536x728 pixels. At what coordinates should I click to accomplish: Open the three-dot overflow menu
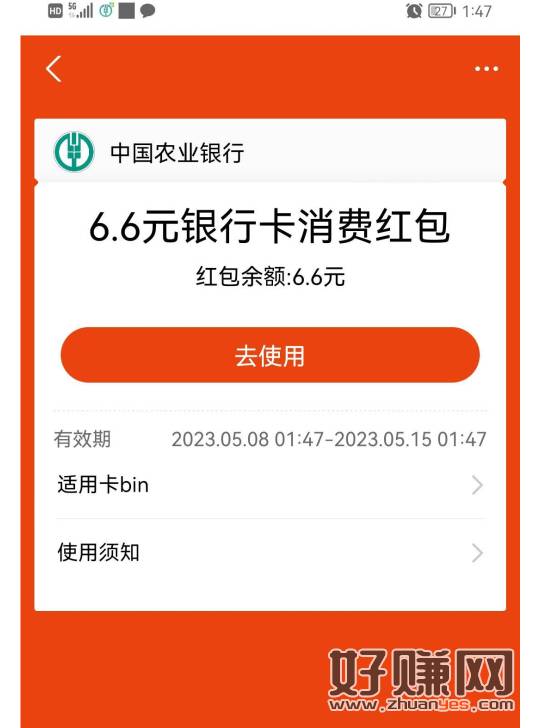tap(486, 69)
